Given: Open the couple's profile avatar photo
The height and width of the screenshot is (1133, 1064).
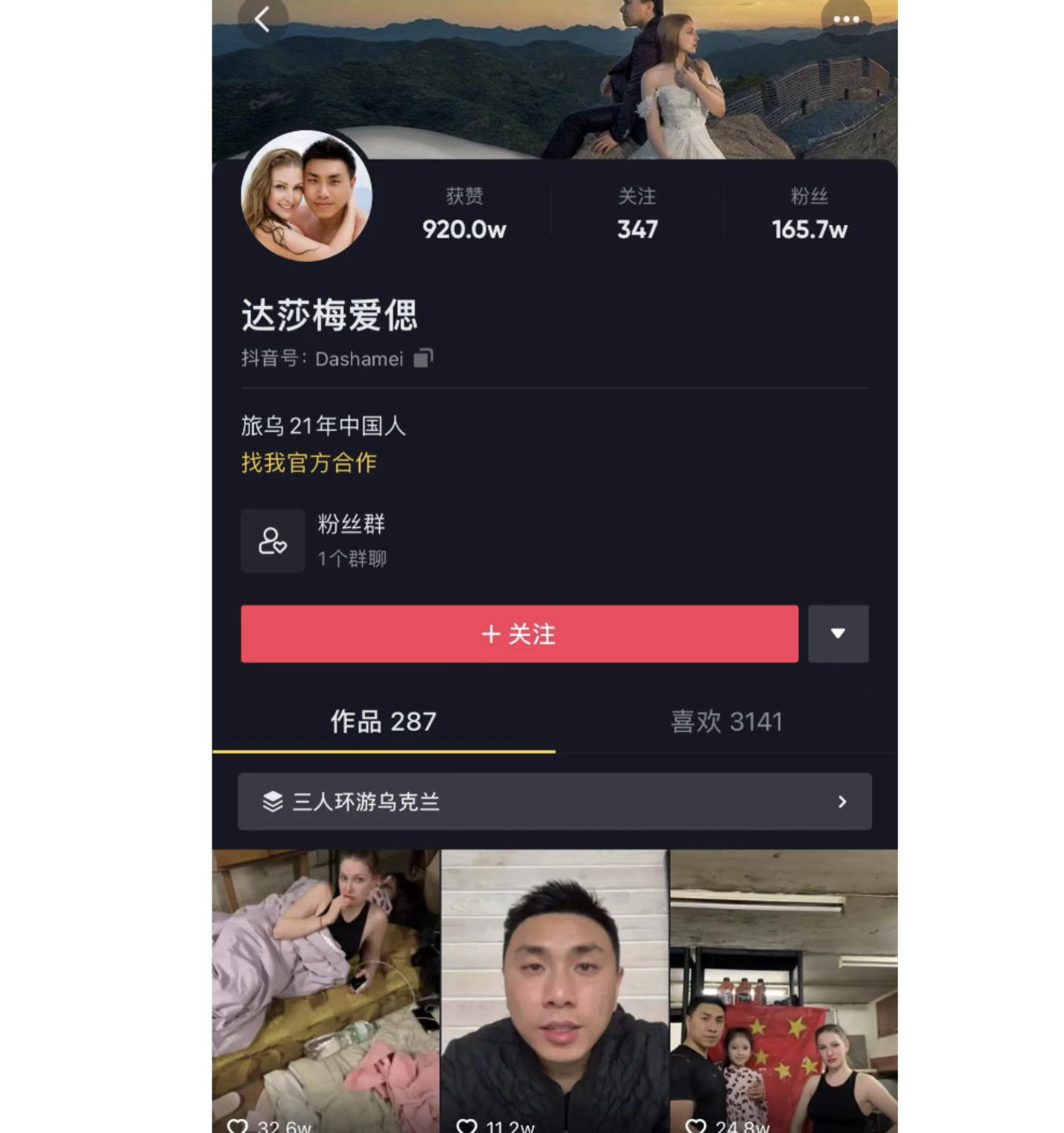Looking at the screenshot, I should [x=306, y=196].
